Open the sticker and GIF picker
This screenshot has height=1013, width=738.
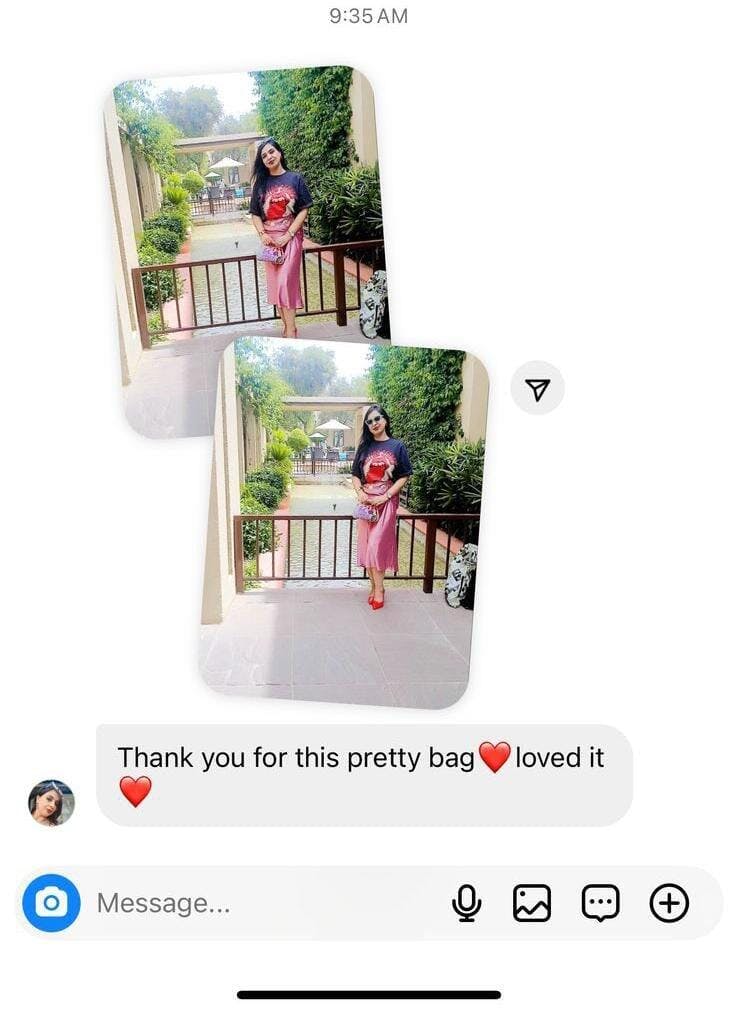click(x=600, y=903)
